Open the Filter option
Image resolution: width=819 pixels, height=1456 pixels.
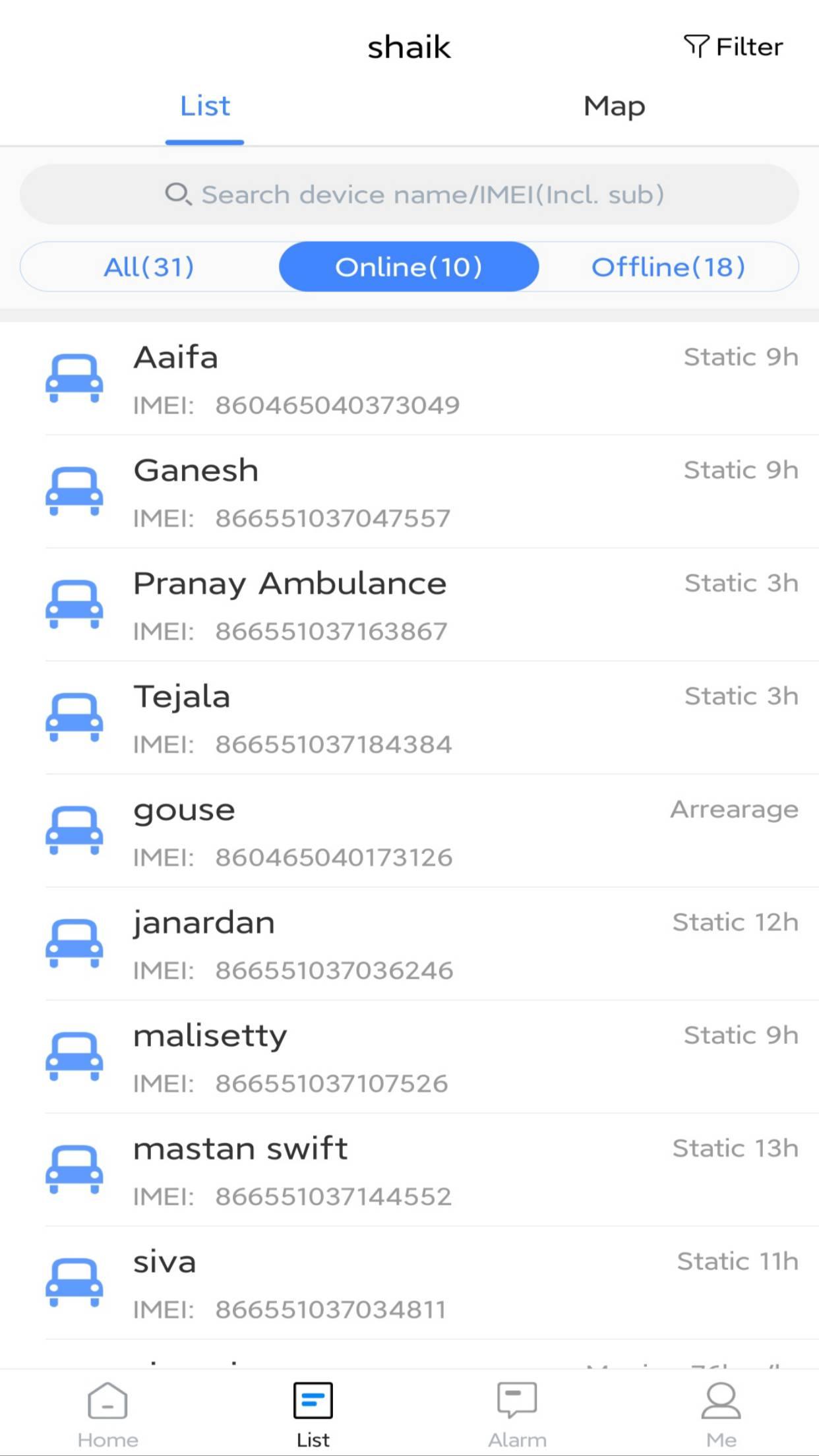733,47
